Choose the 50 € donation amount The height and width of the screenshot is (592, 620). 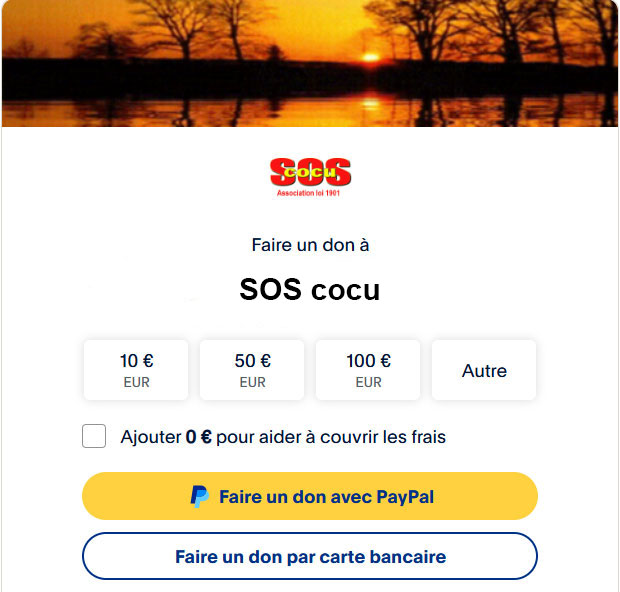(252, 370)
